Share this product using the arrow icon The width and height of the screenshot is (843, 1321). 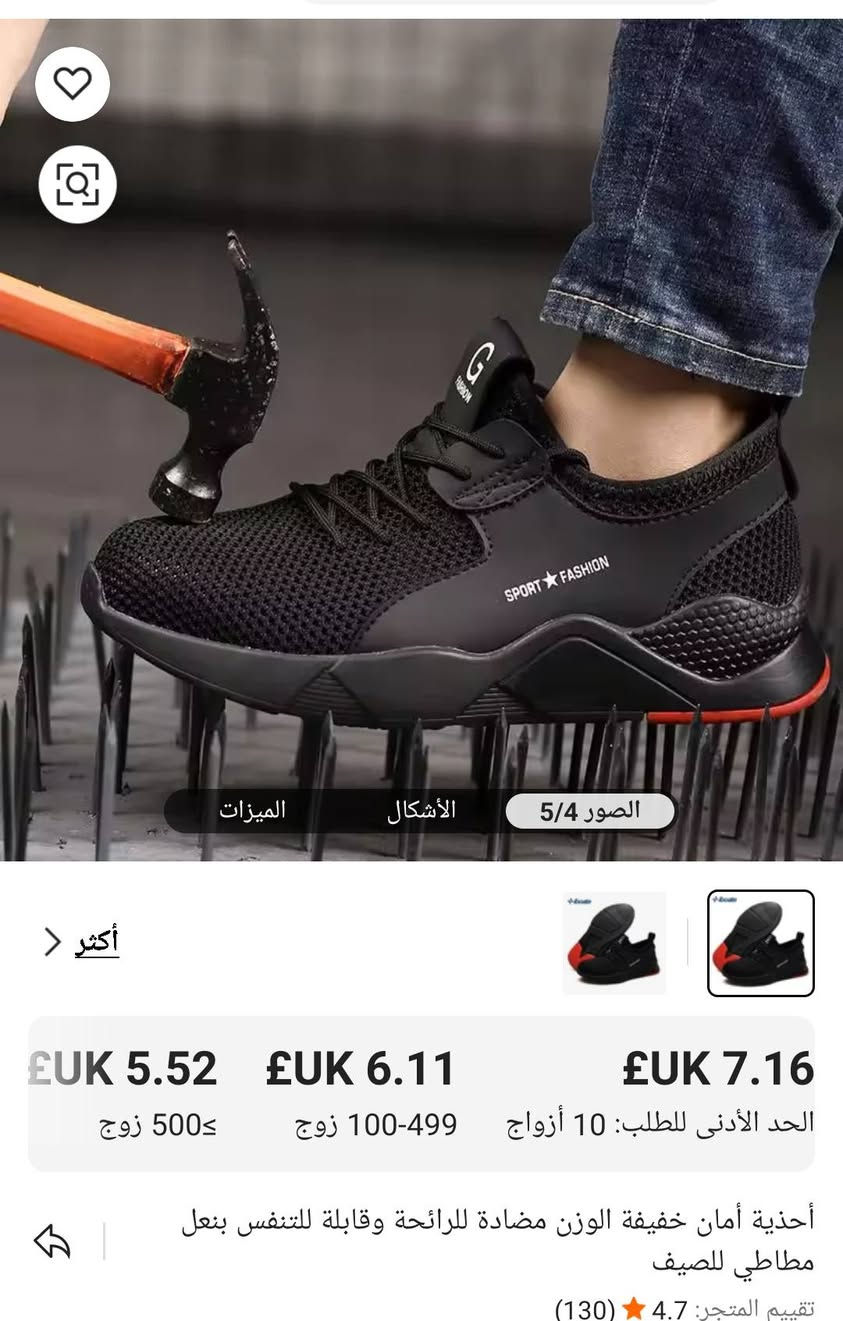click(52, 1241)
